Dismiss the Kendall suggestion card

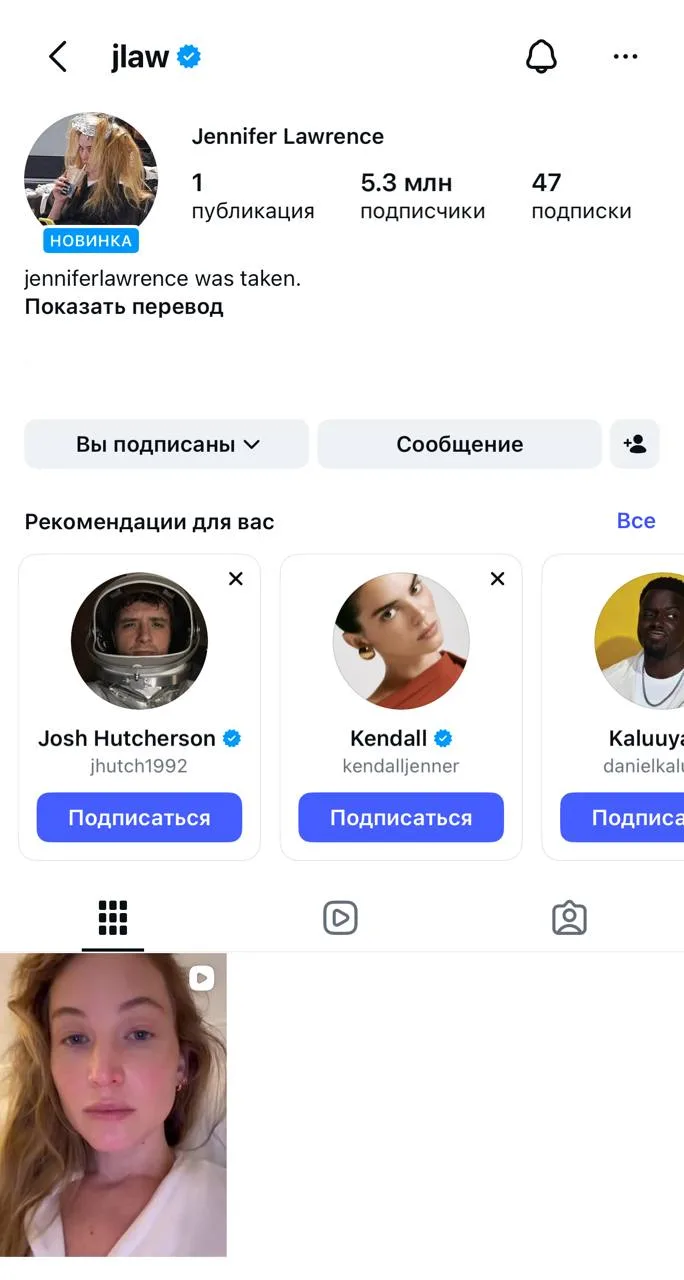[498, 579]
